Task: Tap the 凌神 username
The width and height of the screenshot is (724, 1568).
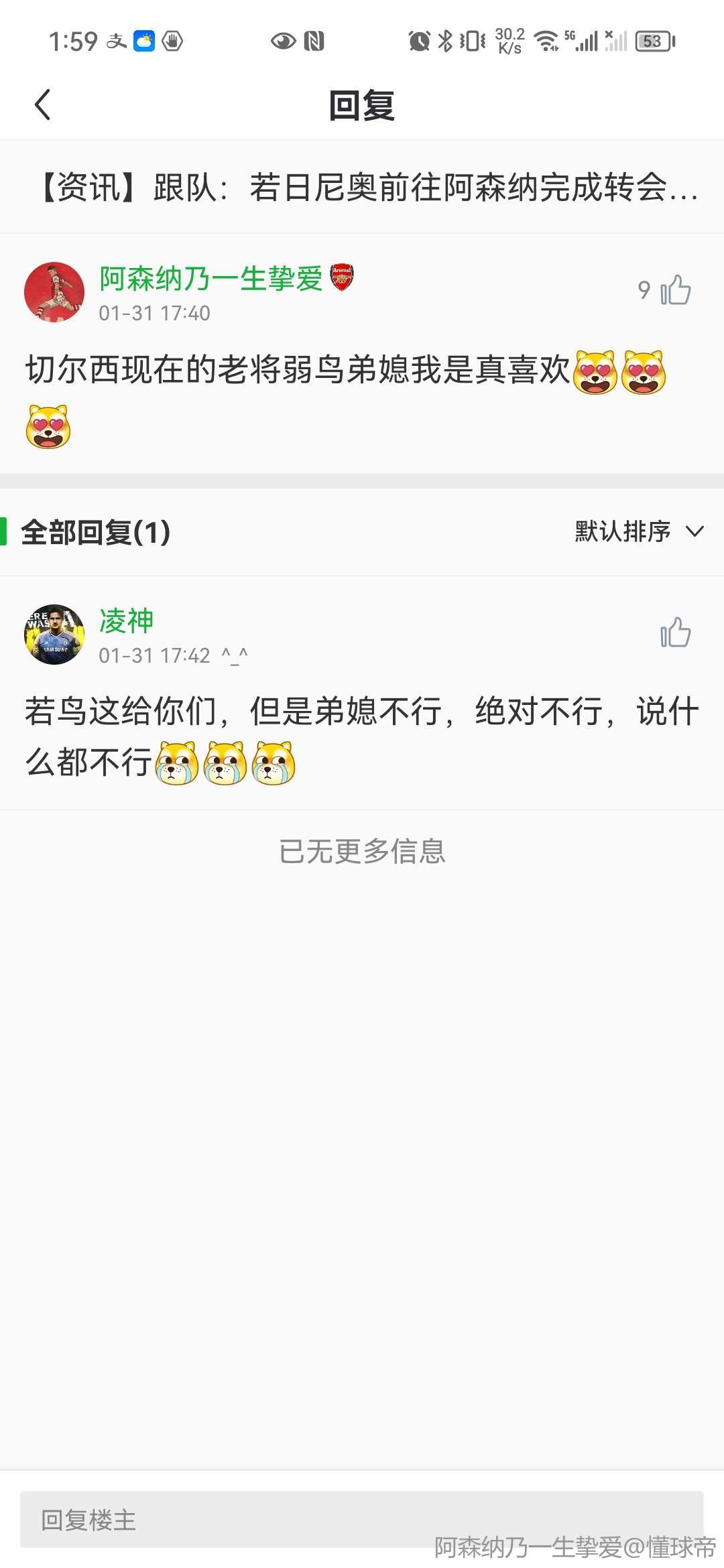Action: [127, 620]
